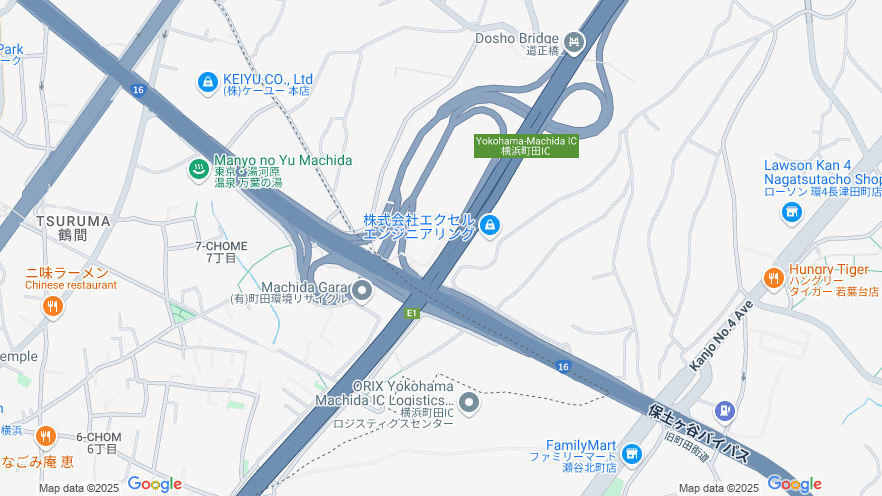The height and width of the screenshot is (496, 882).
Task: Tap the ORIX Yokohama Machida IC Logistics marker
Action: tap(469, 403)
